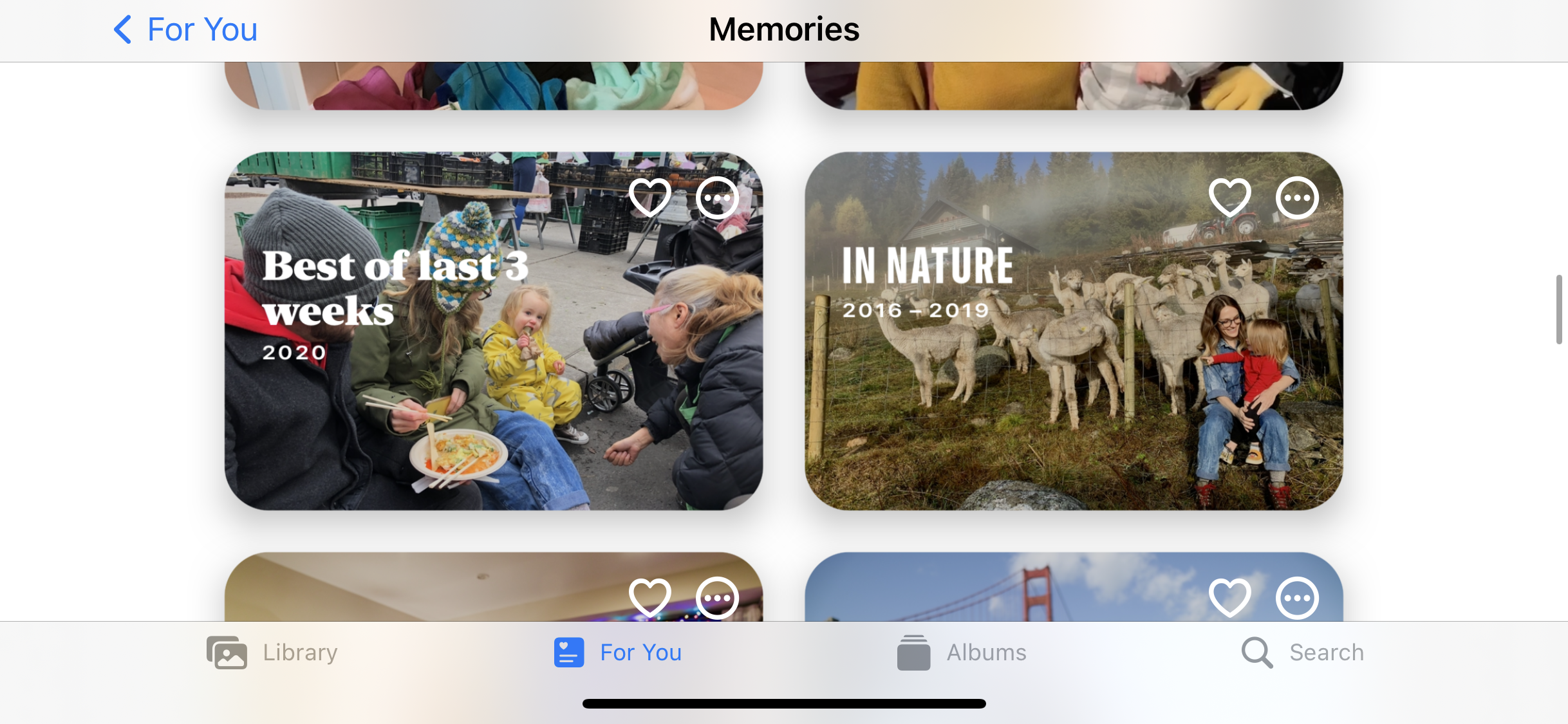Favorite the In Nature memory
Image resolution: width=1568 pixels, height=724 pixels.
point(1230,197)
